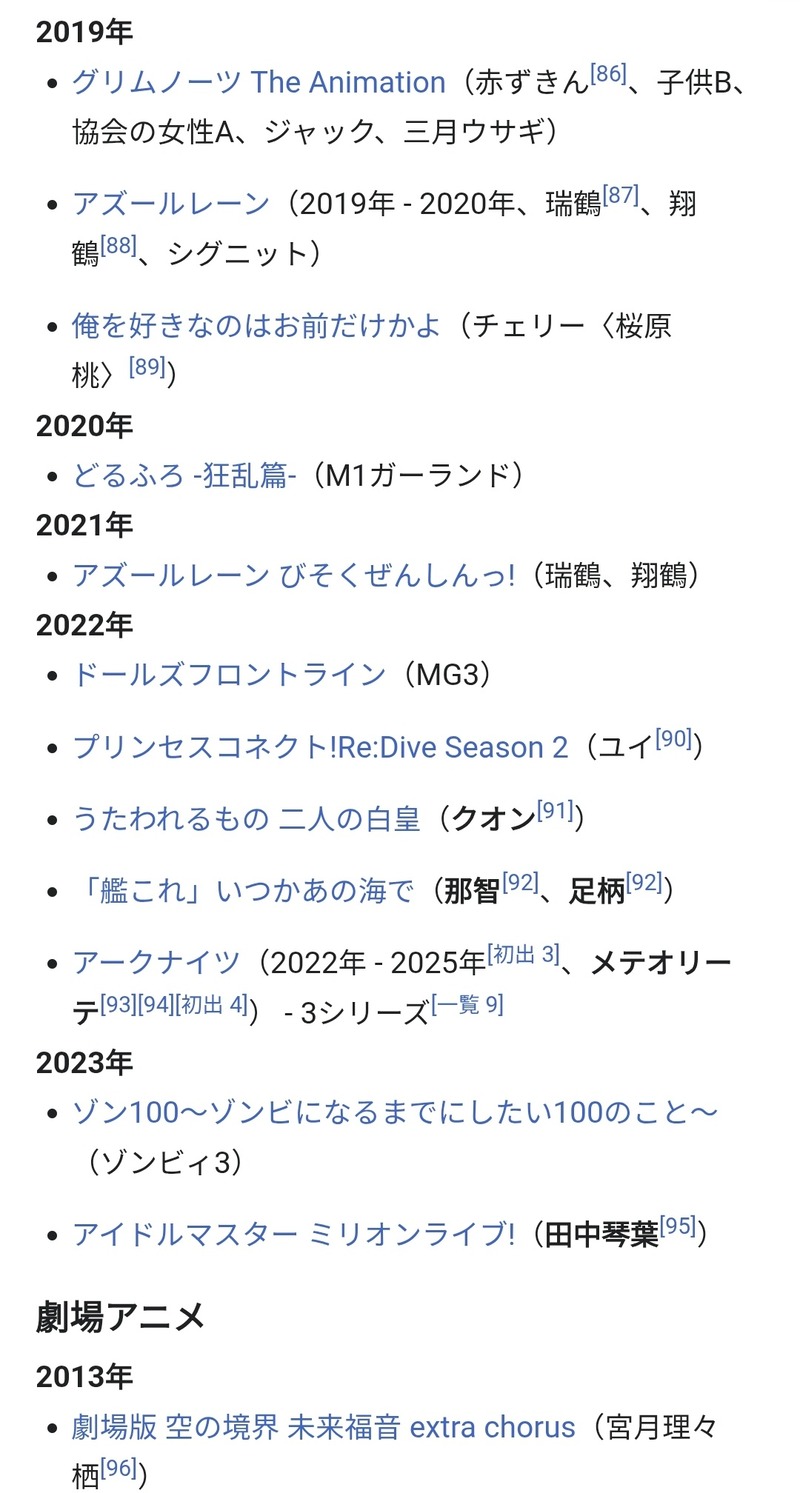Tap footnote reference 90 after ユイ
Image resolution: width=800 pixels, height=1493 pixels.
[674, 738]
